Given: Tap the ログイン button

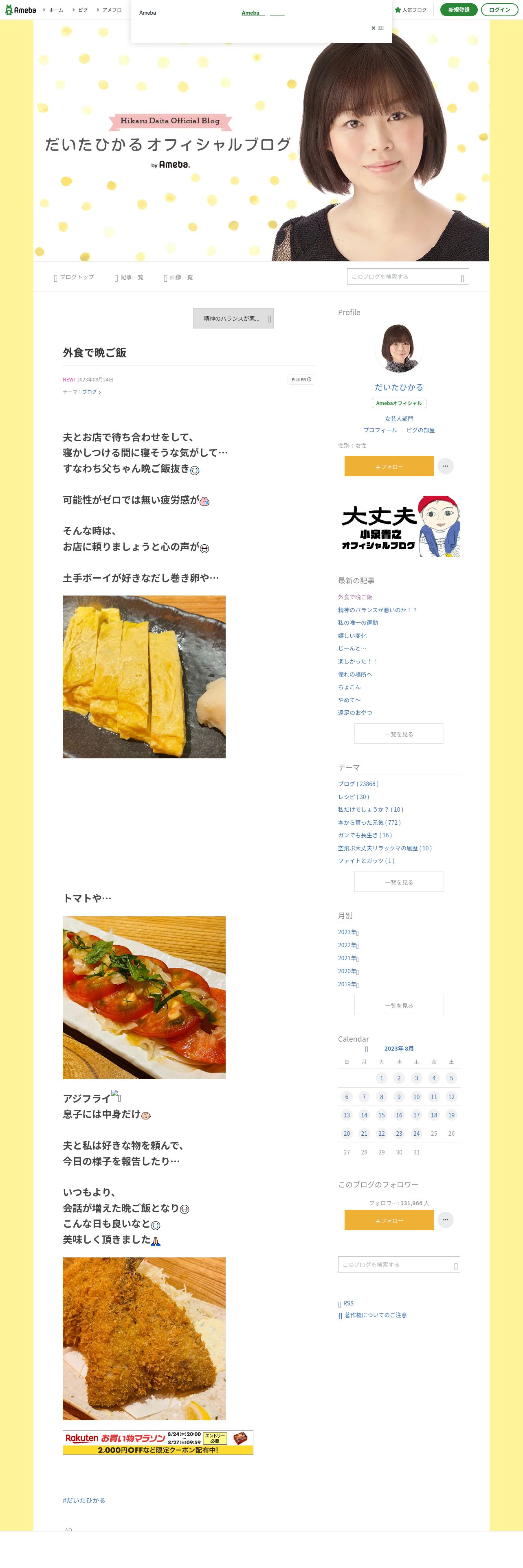Looking at the screenshot, I should click(x=499, y=10).
